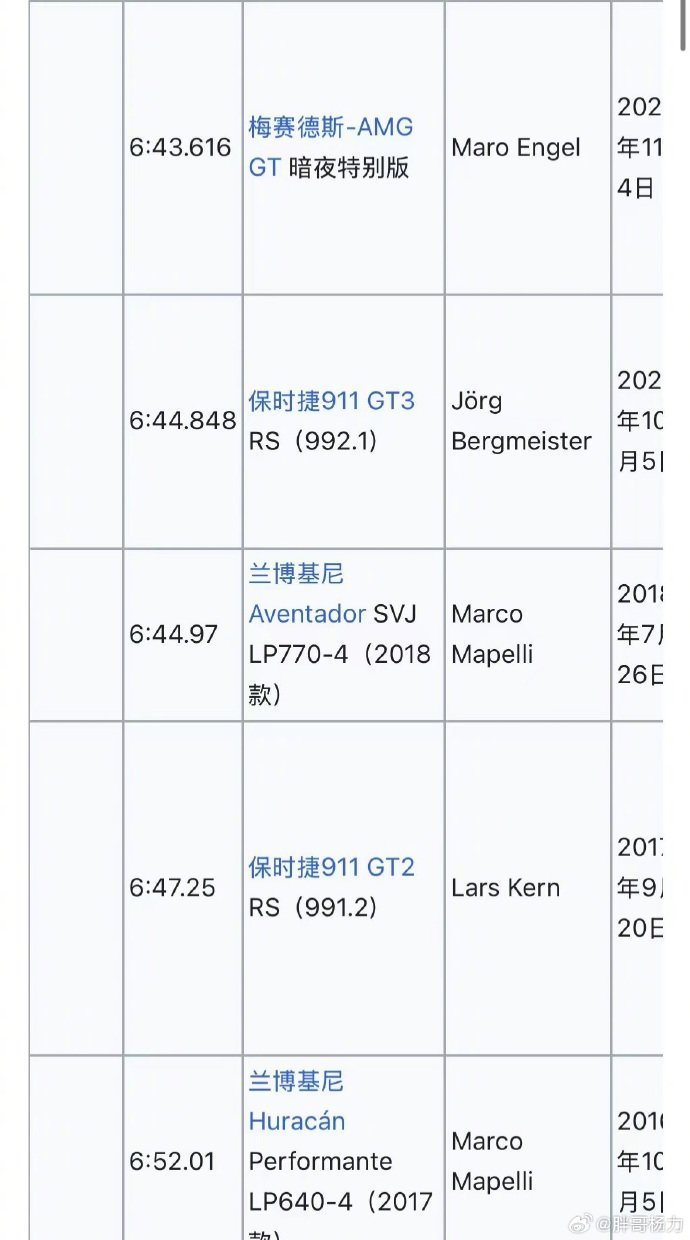Image resolution: width=690 pixels, height=1240 pixels.
Task: Open 兰博基尼 link above Huracán
Action: point(296,1081)
